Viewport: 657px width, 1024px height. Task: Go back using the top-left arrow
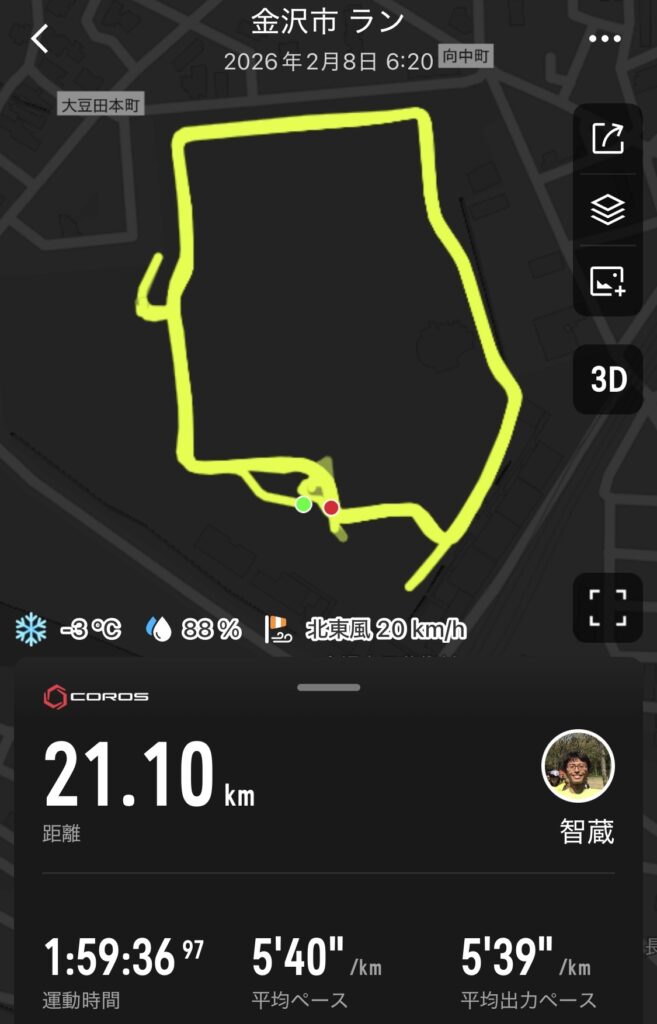[x=39, y=39]
